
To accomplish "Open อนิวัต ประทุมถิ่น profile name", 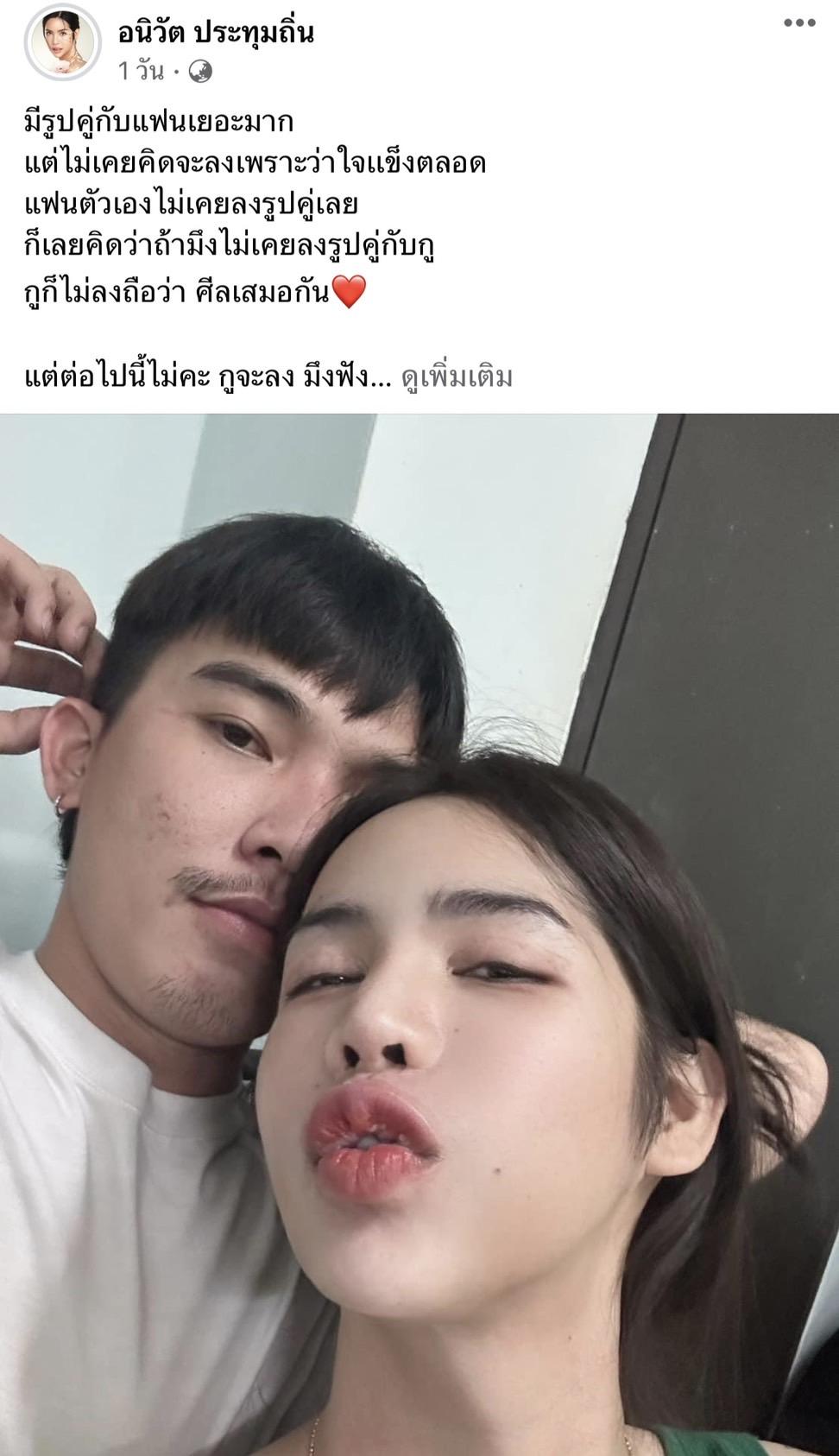I will tap(216, 33).
